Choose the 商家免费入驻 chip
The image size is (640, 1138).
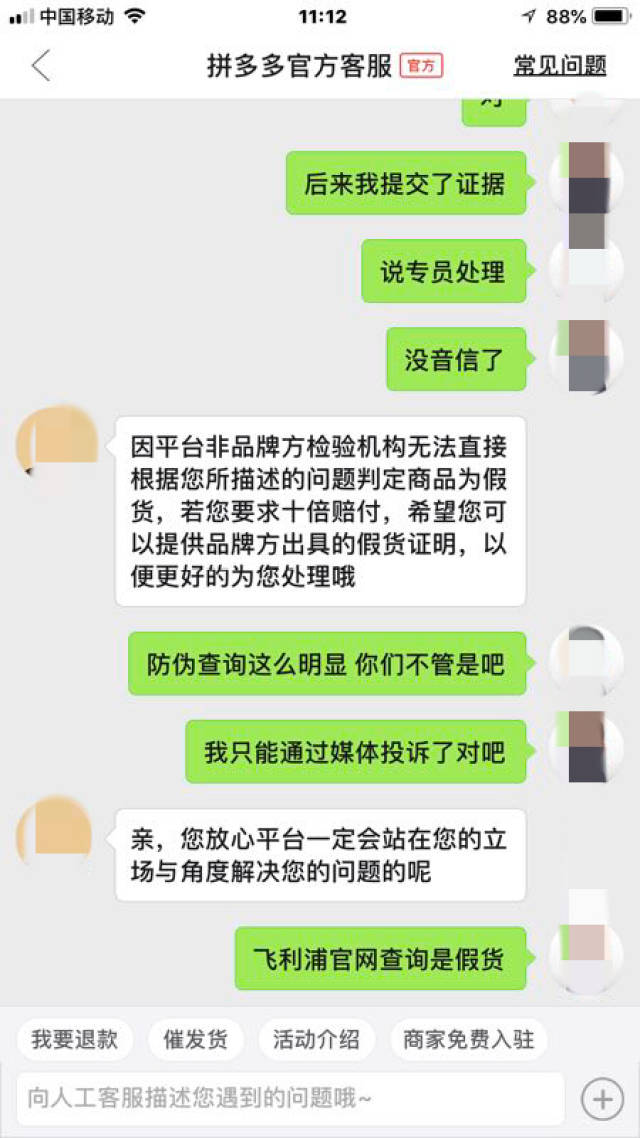[x=468, y=1039]
